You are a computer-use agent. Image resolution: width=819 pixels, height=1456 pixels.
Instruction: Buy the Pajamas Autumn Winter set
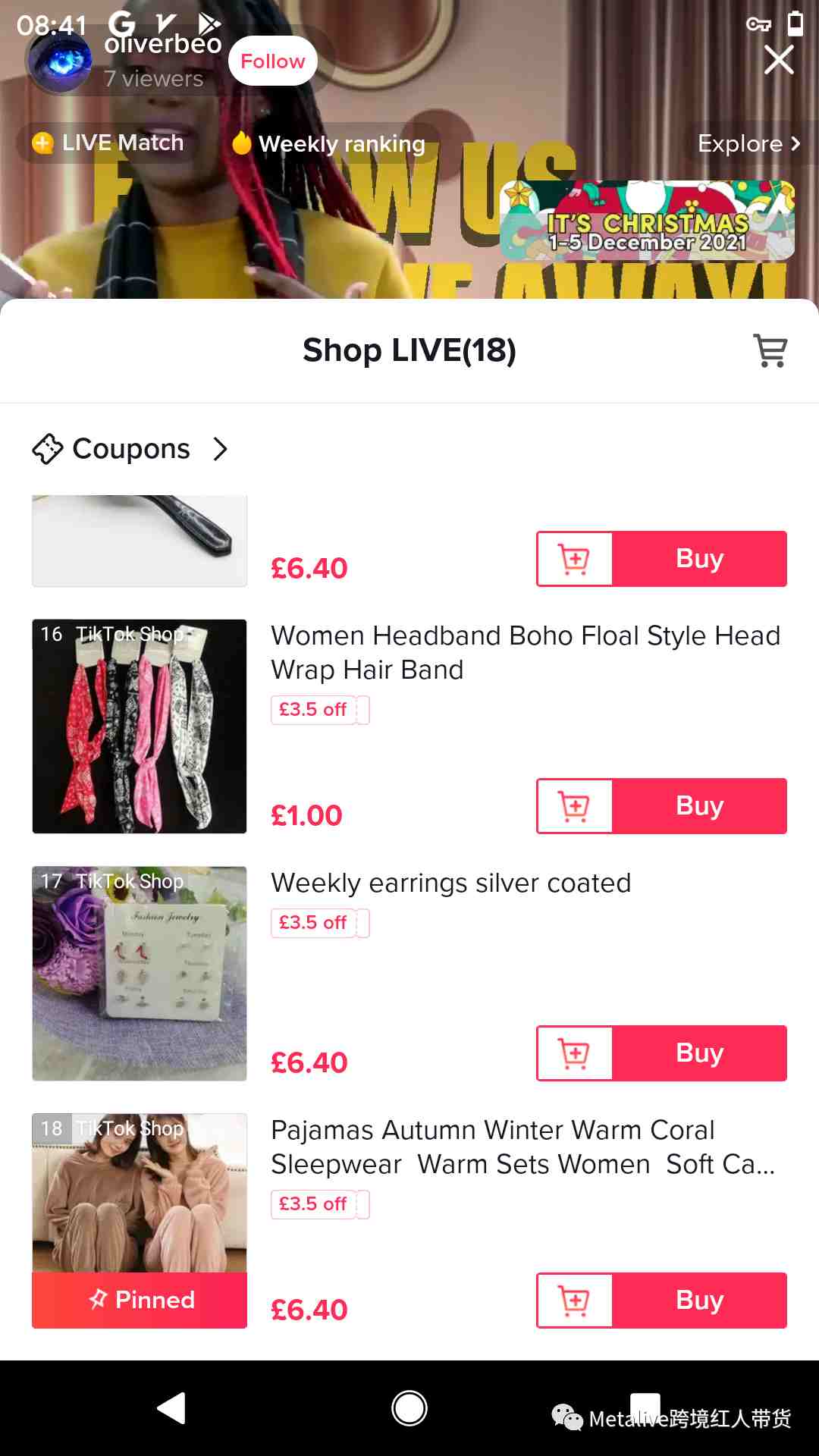pos(698,1301)
